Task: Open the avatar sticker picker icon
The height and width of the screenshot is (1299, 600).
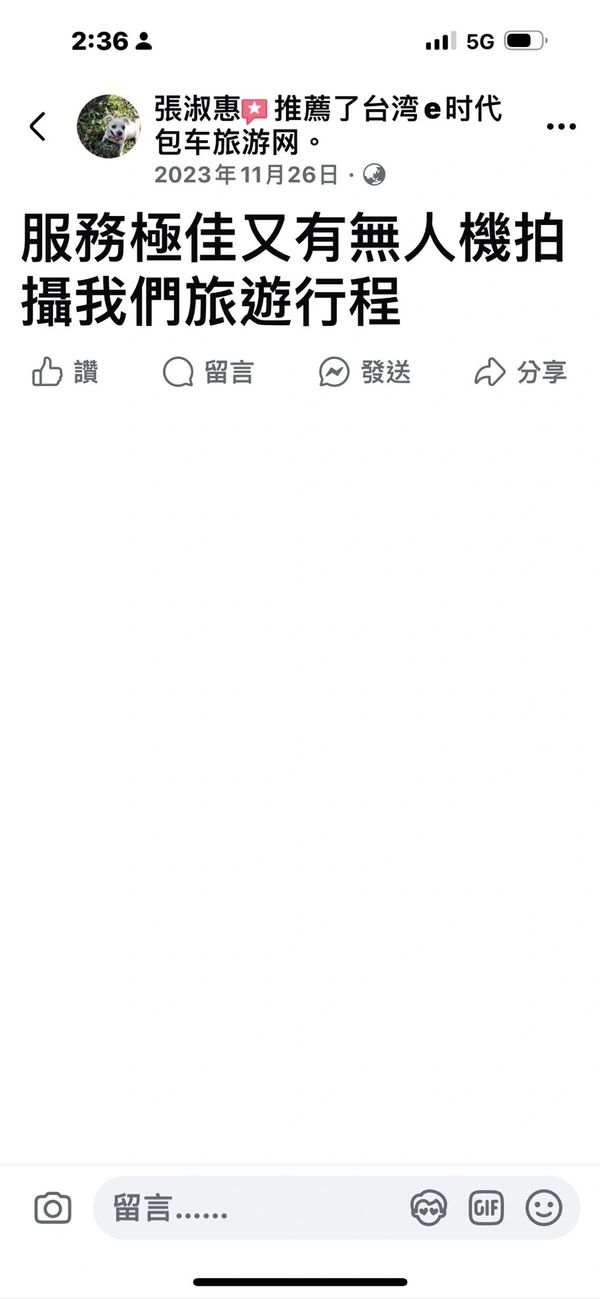Action: (x=429, y=1209)
